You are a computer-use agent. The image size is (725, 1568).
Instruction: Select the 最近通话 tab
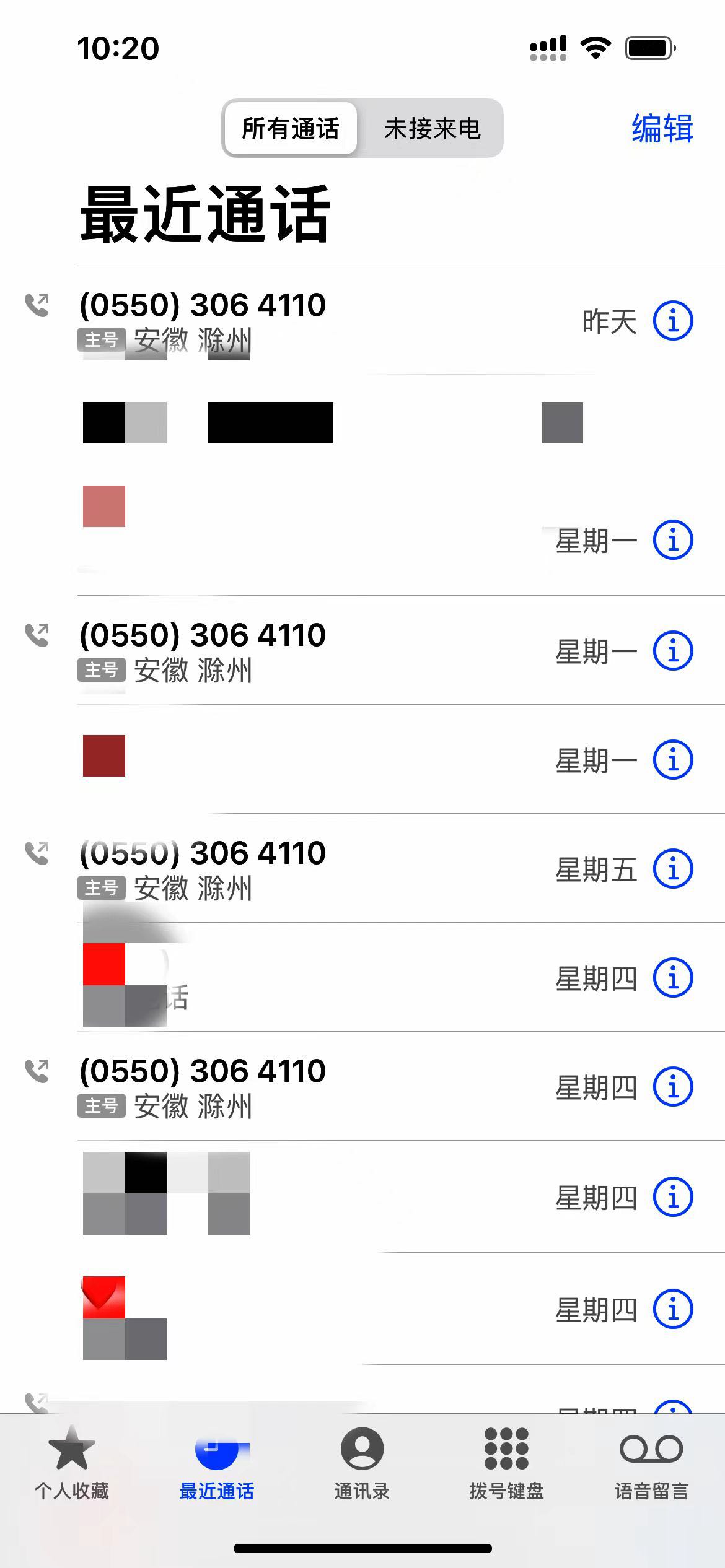tap(217, 1464)
